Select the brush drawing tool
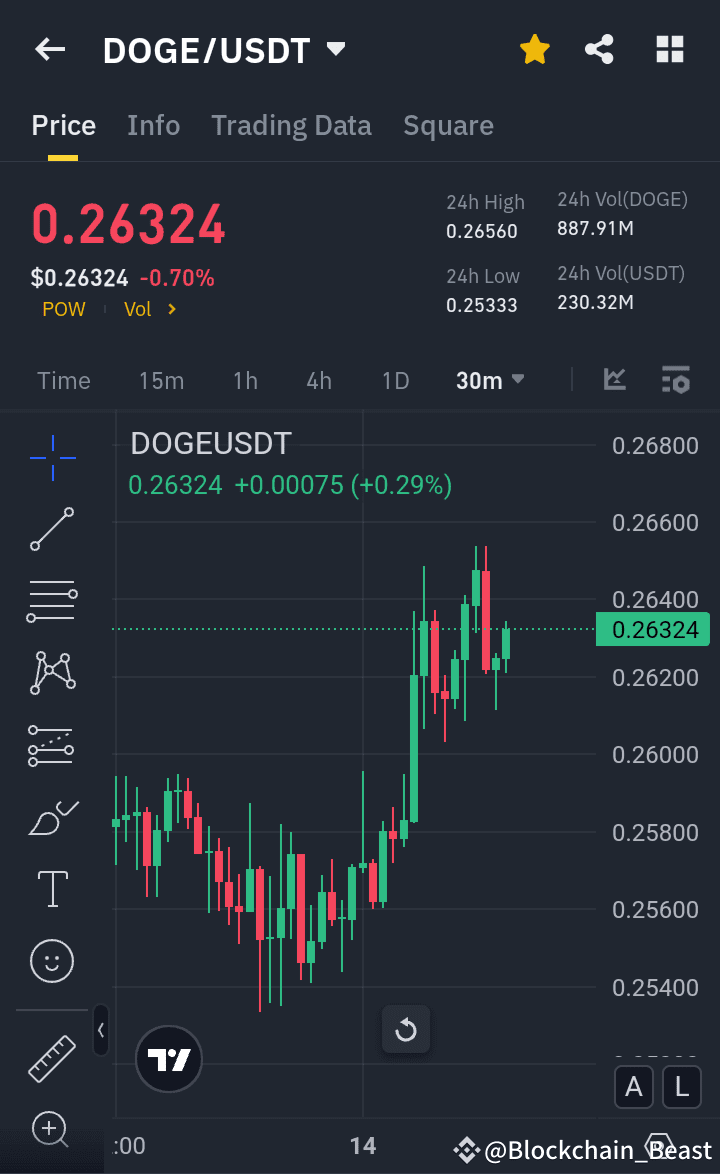 point(51,816)
